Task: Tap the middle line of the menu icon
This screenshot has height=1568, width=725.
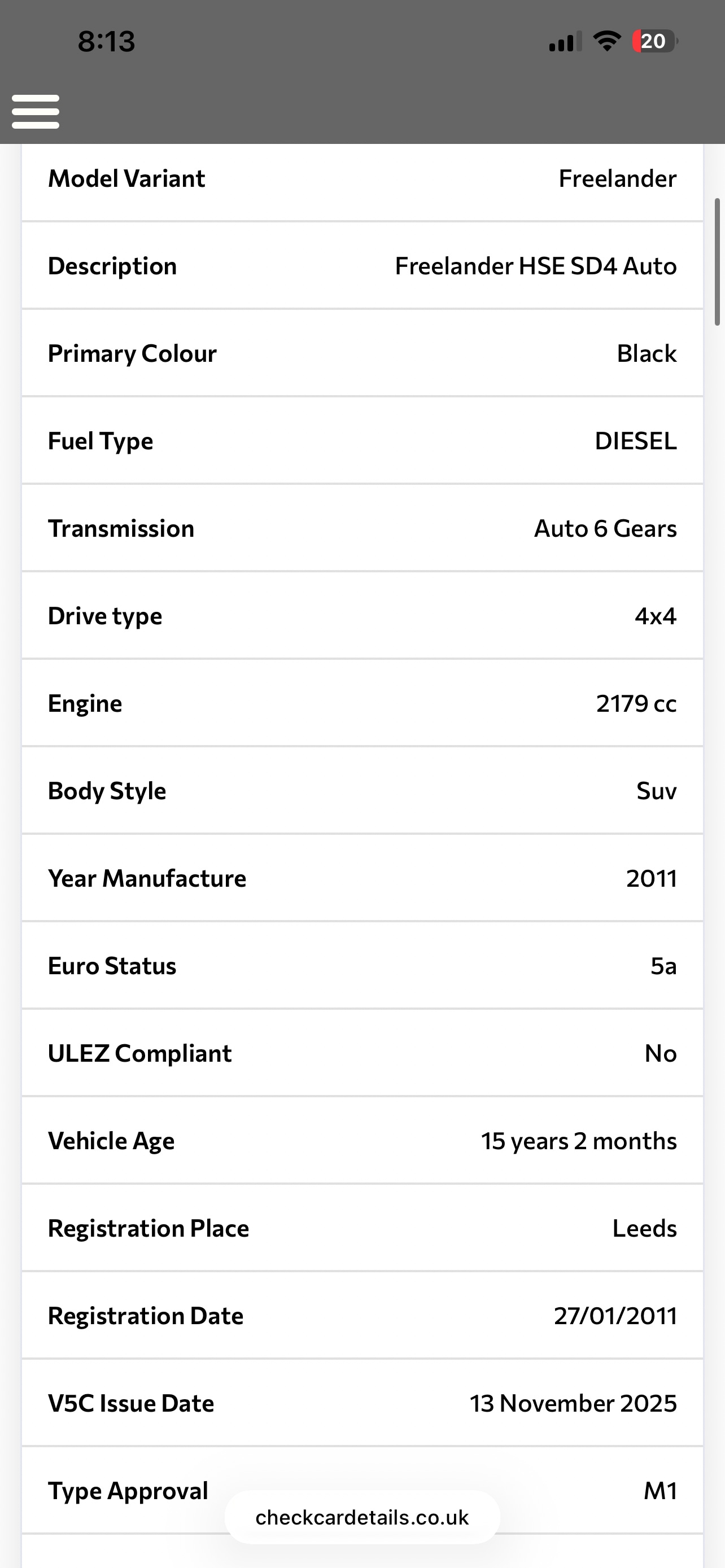Action: (34, 111)
